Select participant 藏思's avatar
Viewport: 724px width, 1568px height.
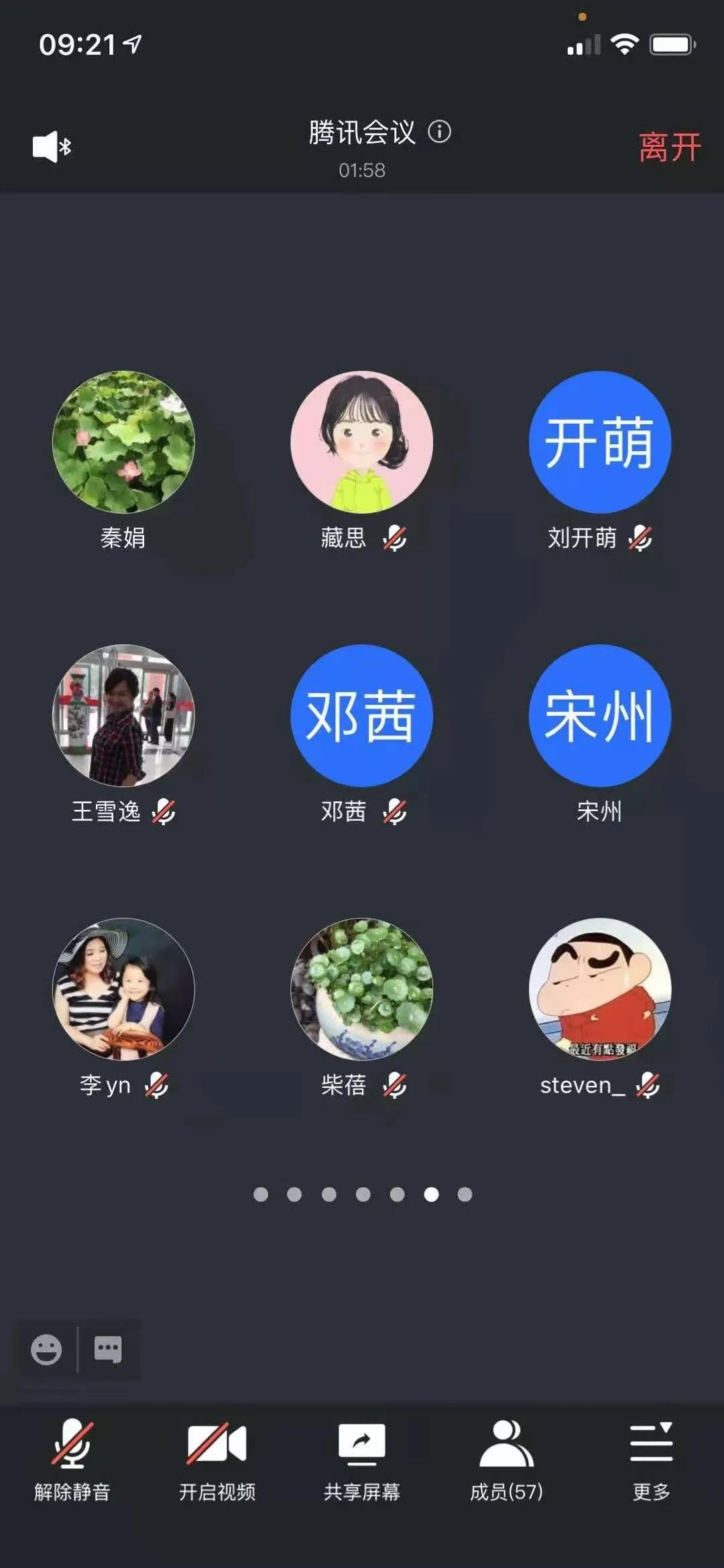tap(362, 442)
